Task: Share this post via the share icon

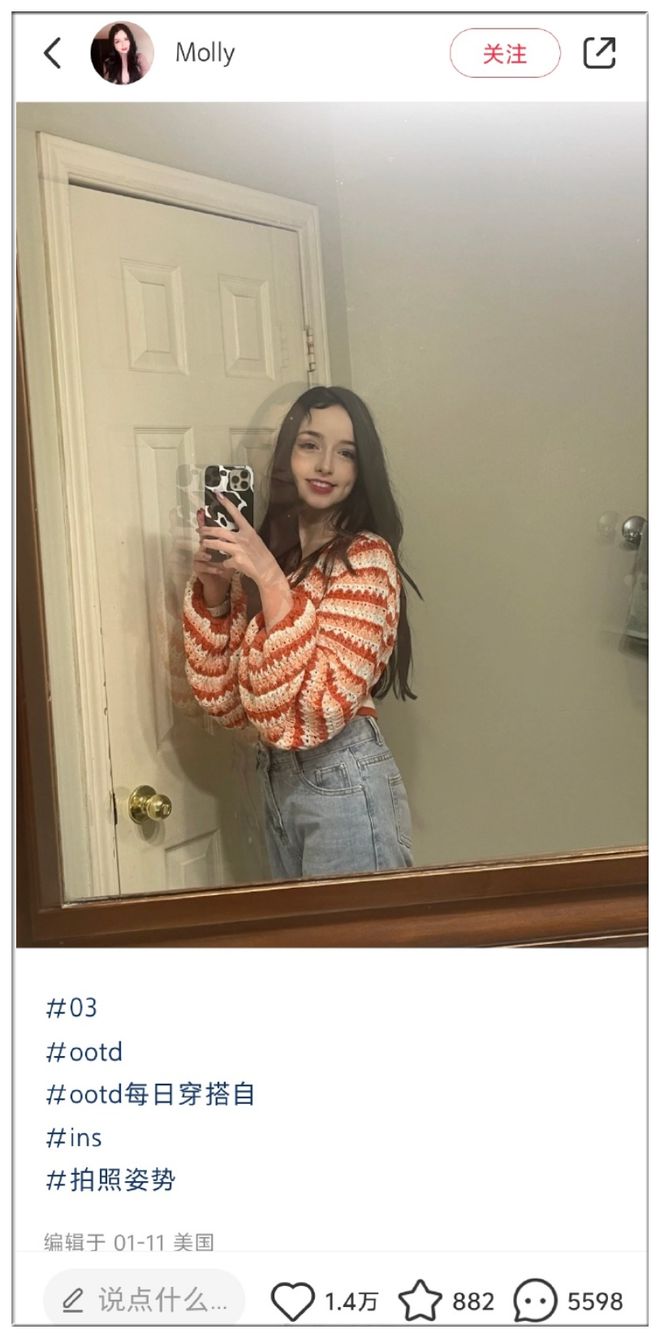Action: (599, 53)
